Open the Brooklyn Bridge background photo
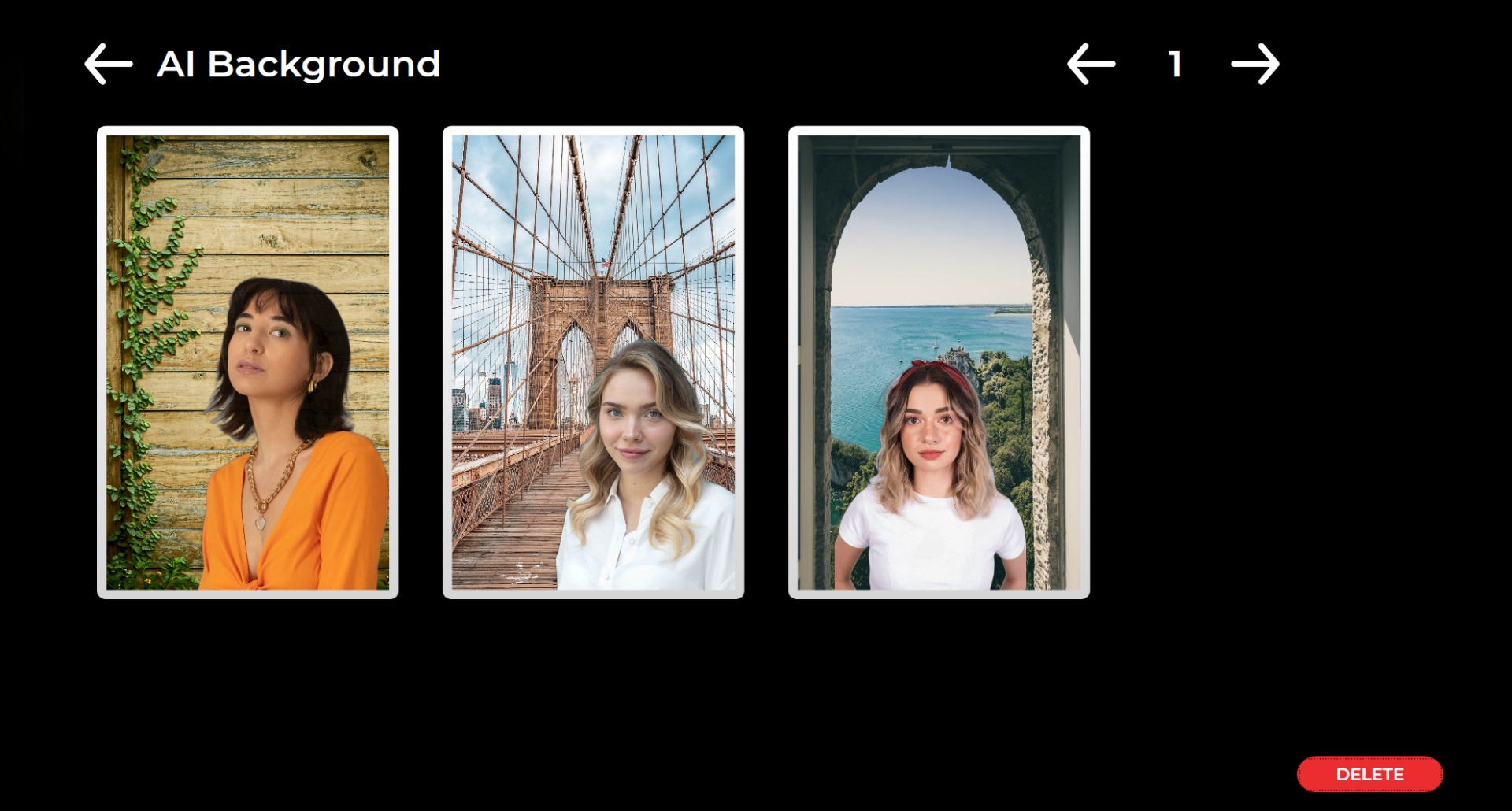 point(593,362)
